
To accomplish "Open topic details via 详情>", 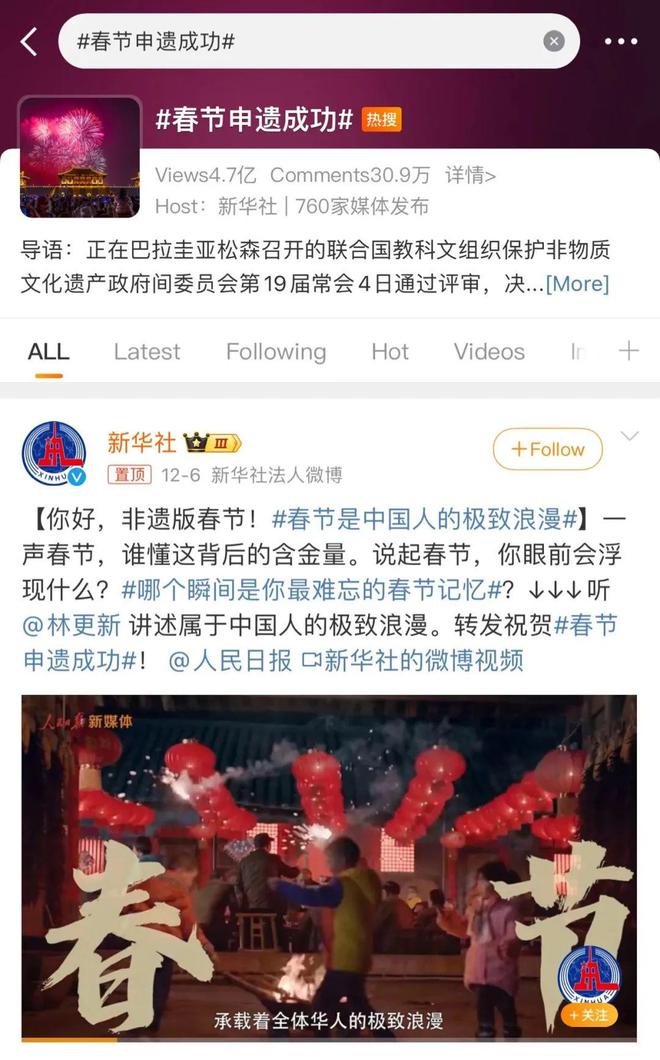I will pos(470,175).
